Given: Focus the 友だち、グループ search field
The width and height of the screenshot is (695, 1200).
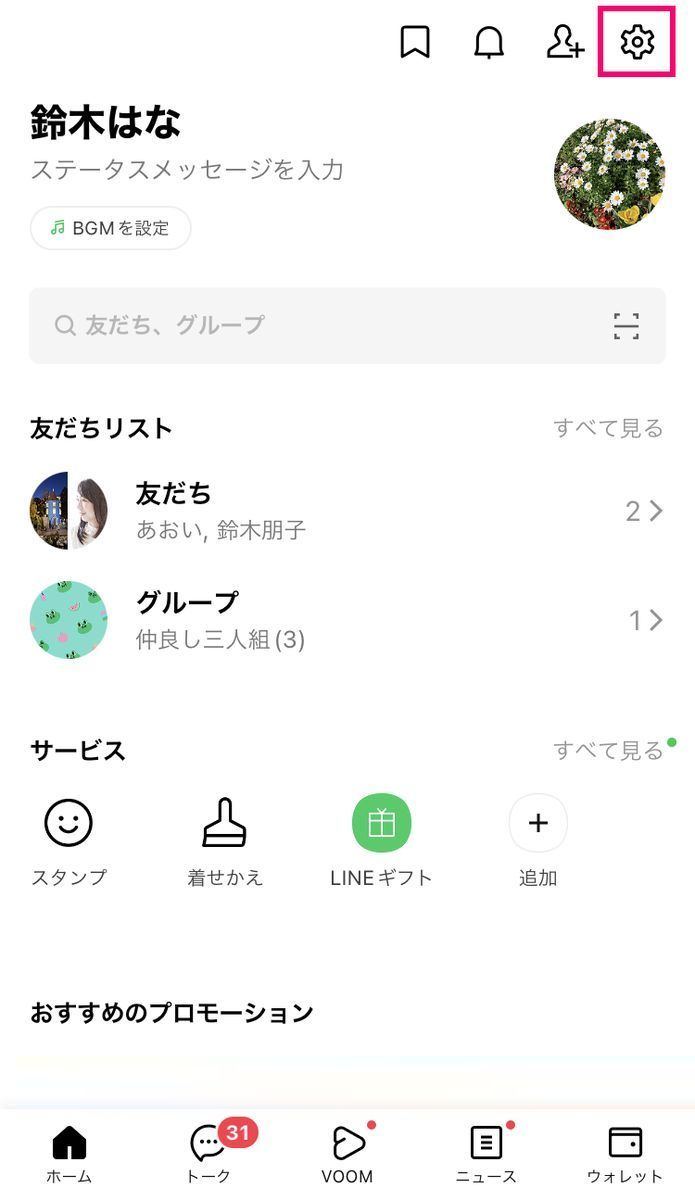Looking at the screenshot, I should pos(347,325).
